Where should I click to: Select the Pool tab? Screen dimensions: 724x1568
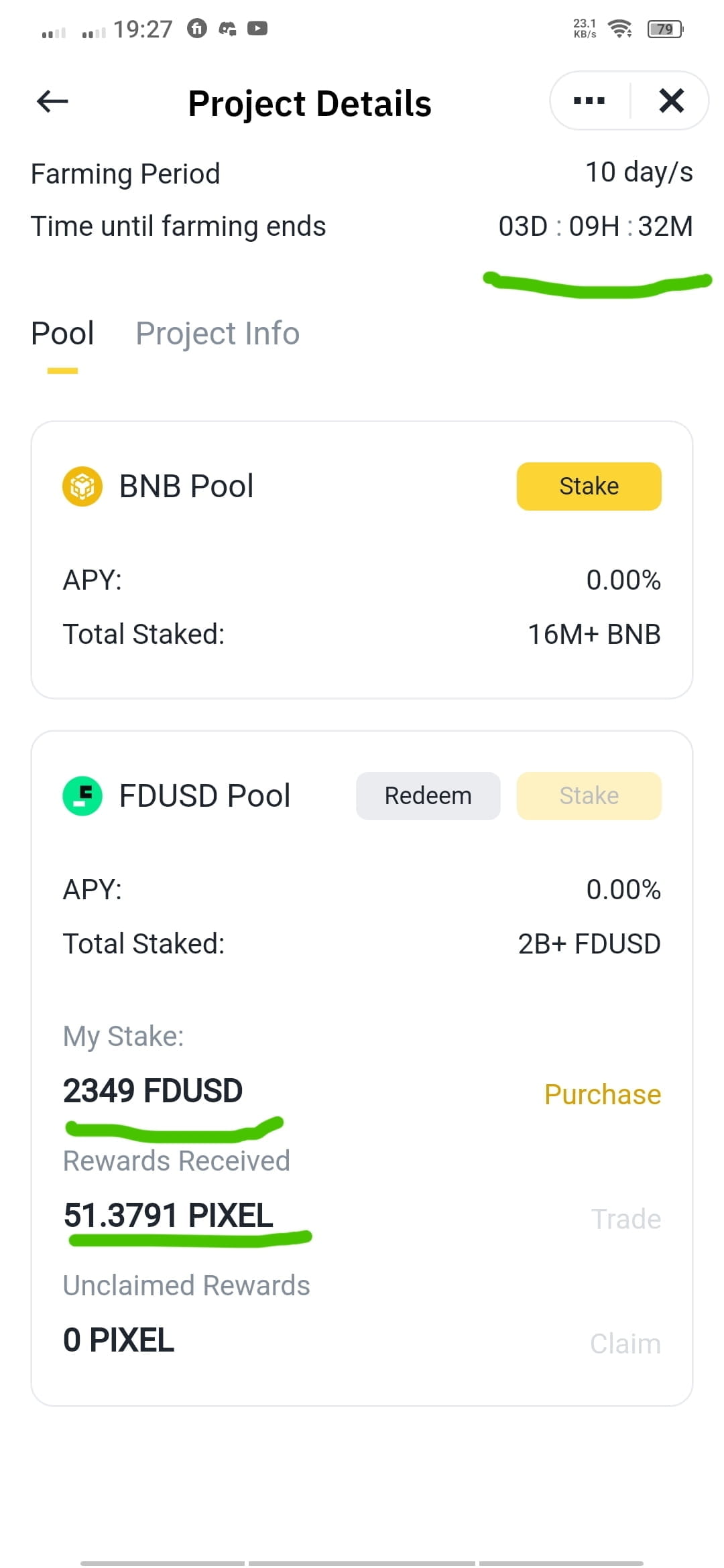[62, 333]
